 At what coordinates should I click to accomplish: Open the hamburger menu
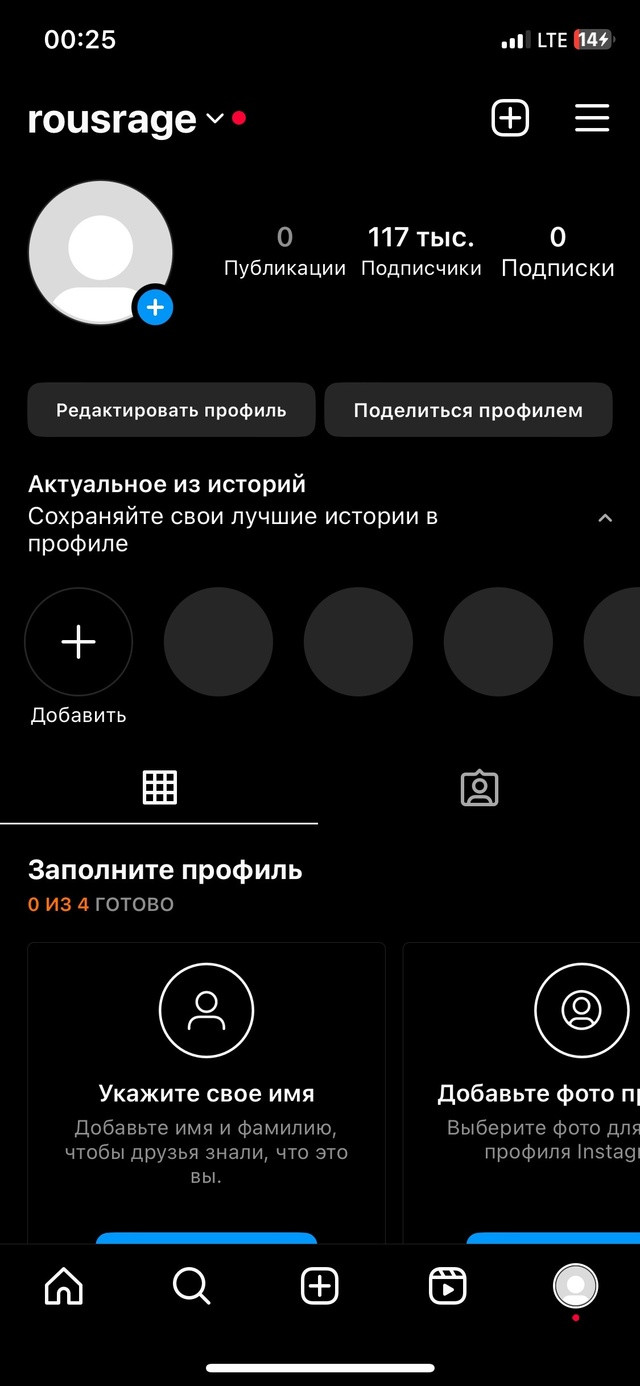(x=592, y=118)
